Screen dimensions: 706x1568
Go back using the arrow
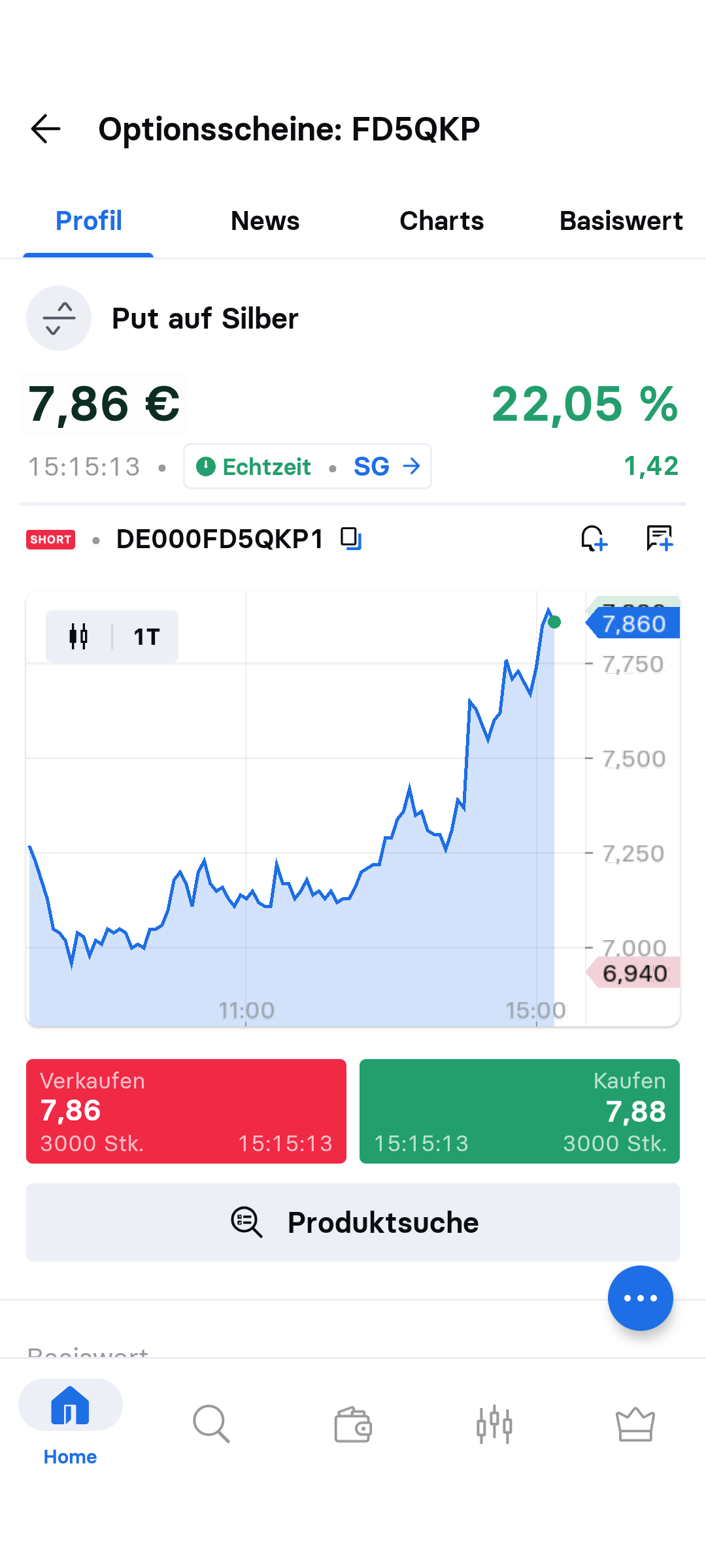[46, 129]
